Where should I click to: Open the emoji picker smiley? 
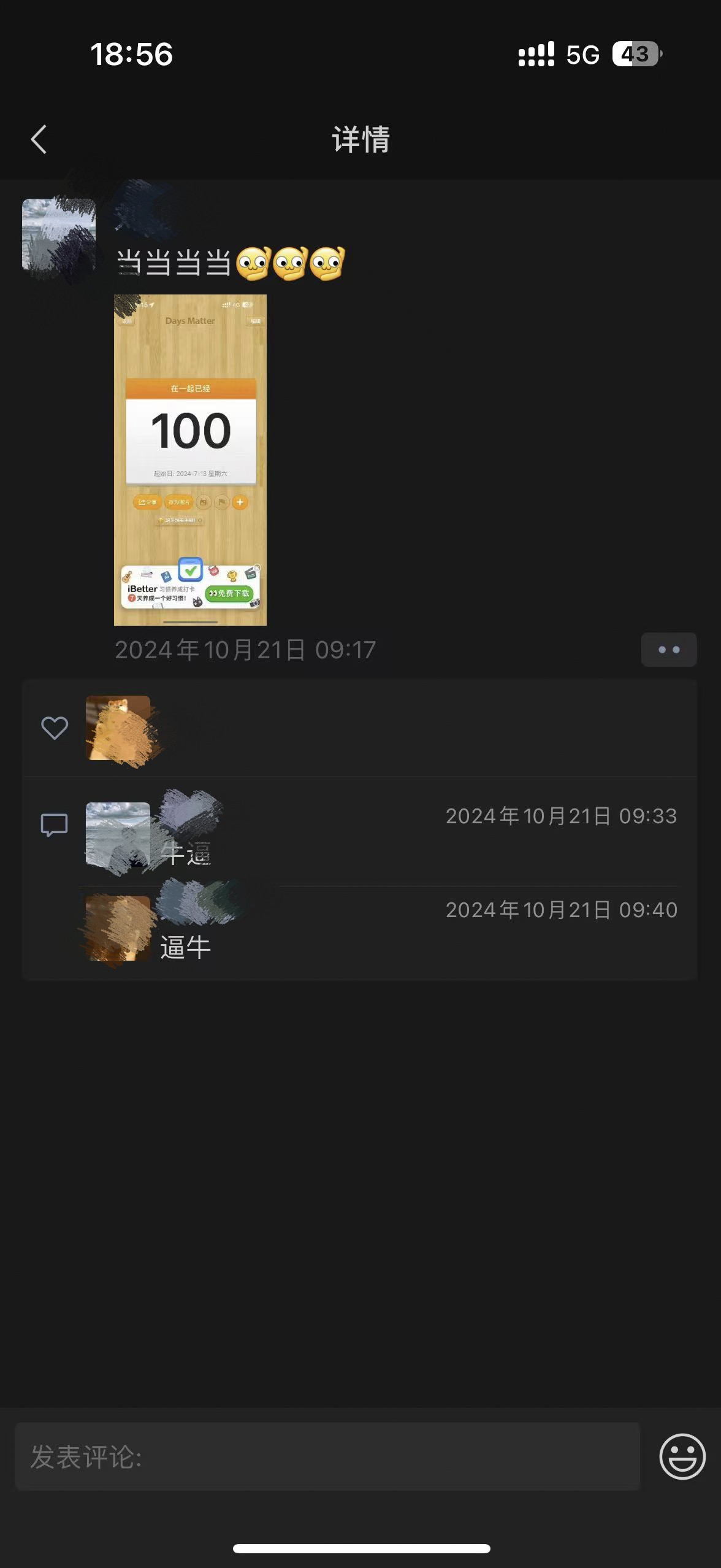(682, 1456)
